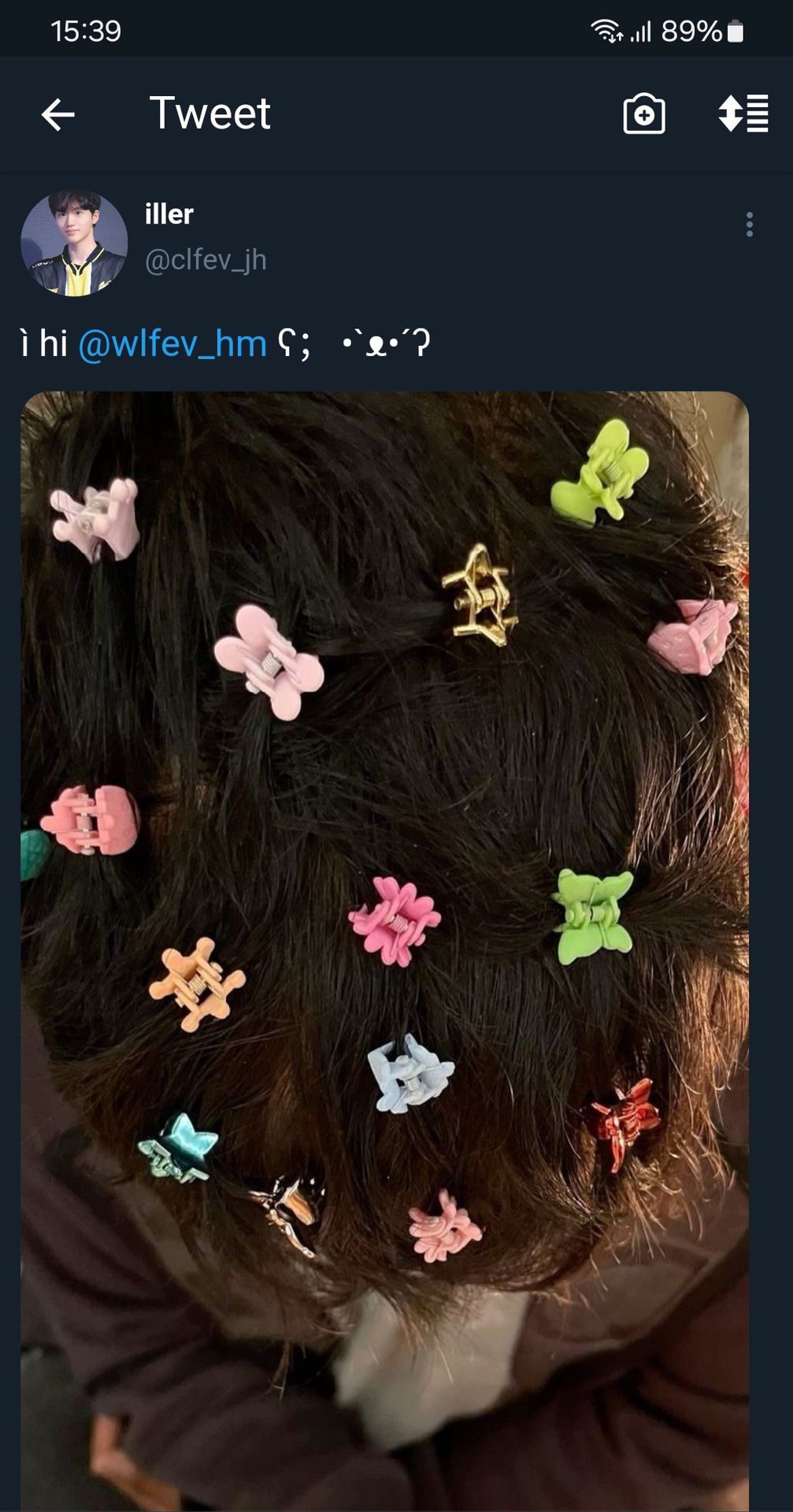Open iller's profile picture

pos(74,243)
